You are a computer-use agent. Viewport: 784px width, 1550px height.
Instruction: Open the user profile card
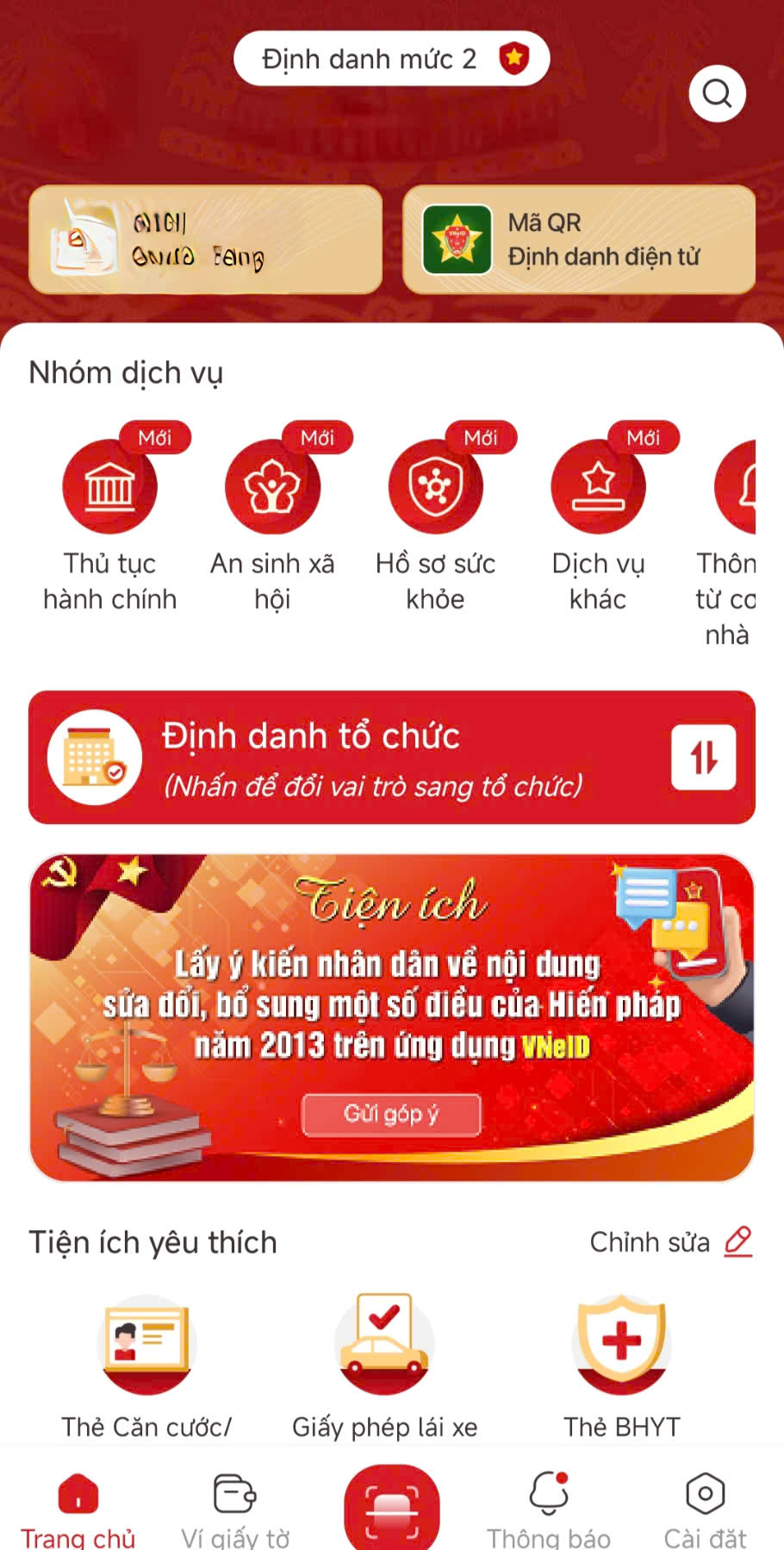[205, 240]
